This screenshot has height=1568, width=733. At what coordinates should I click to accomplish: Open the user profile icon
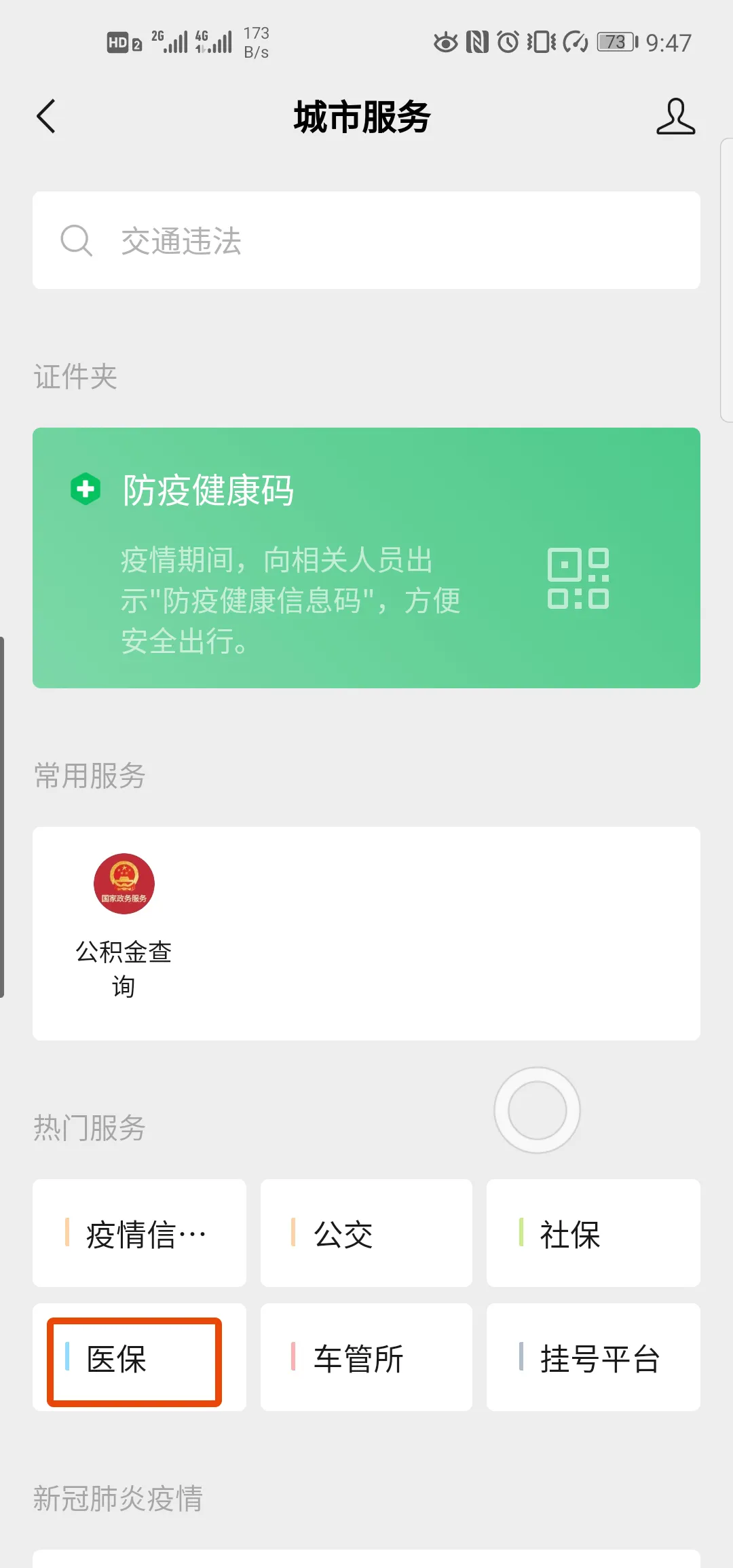pyautogui.click(x=675, y=116)
